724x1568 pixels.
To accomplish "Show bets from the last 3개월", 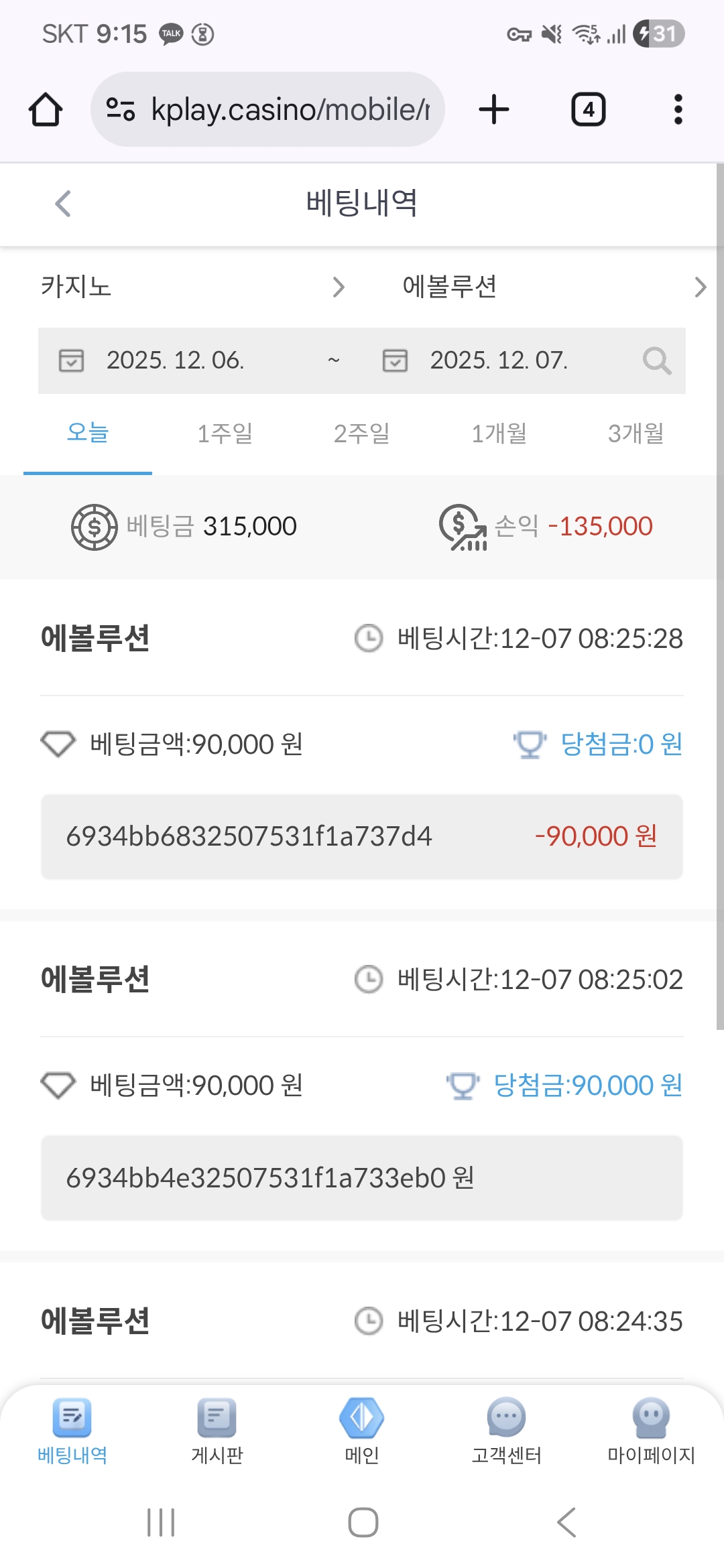I will pyautogui.click(x=636, y=434).
